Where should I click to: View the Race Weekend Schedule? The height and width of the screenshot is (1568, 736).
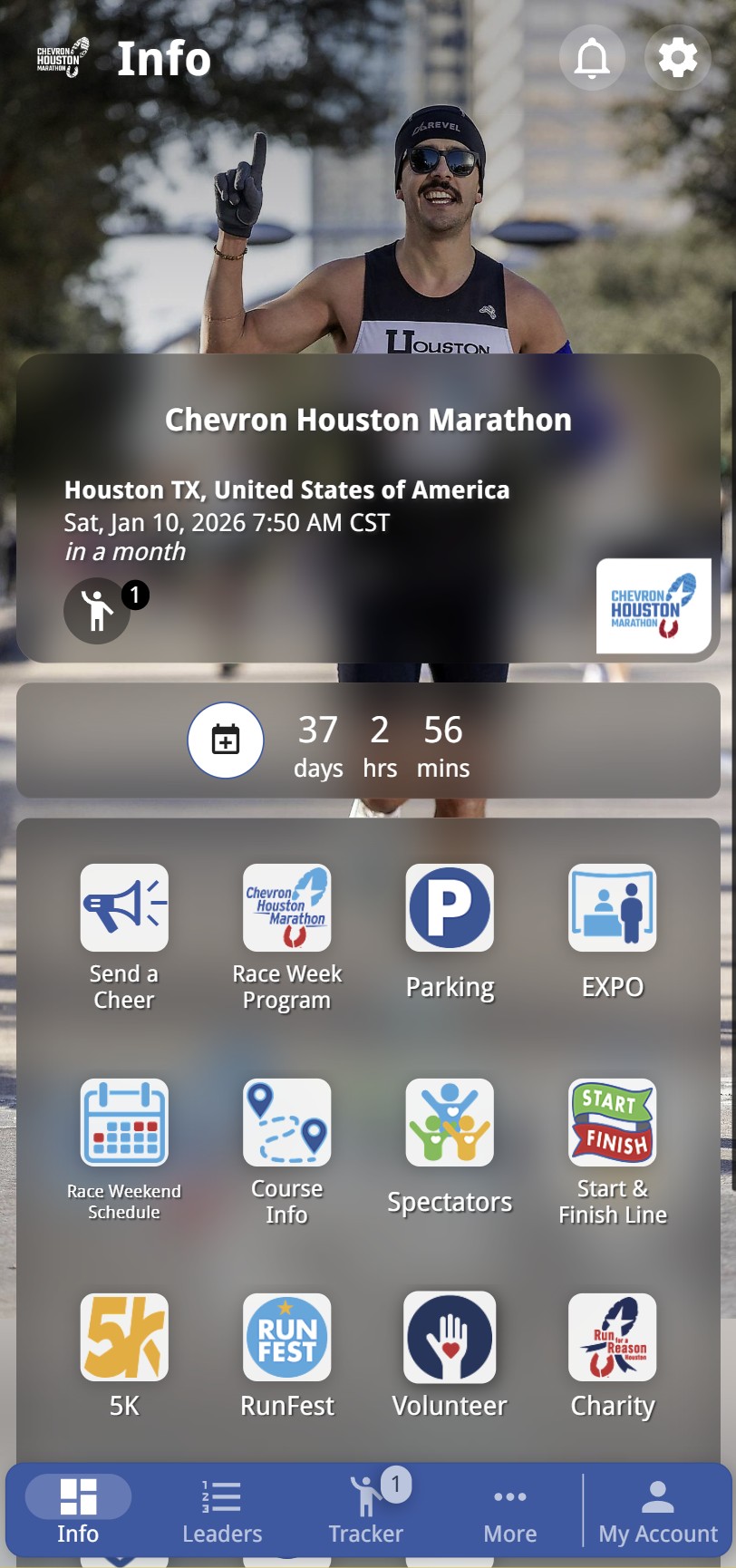tap(124, 1122)
